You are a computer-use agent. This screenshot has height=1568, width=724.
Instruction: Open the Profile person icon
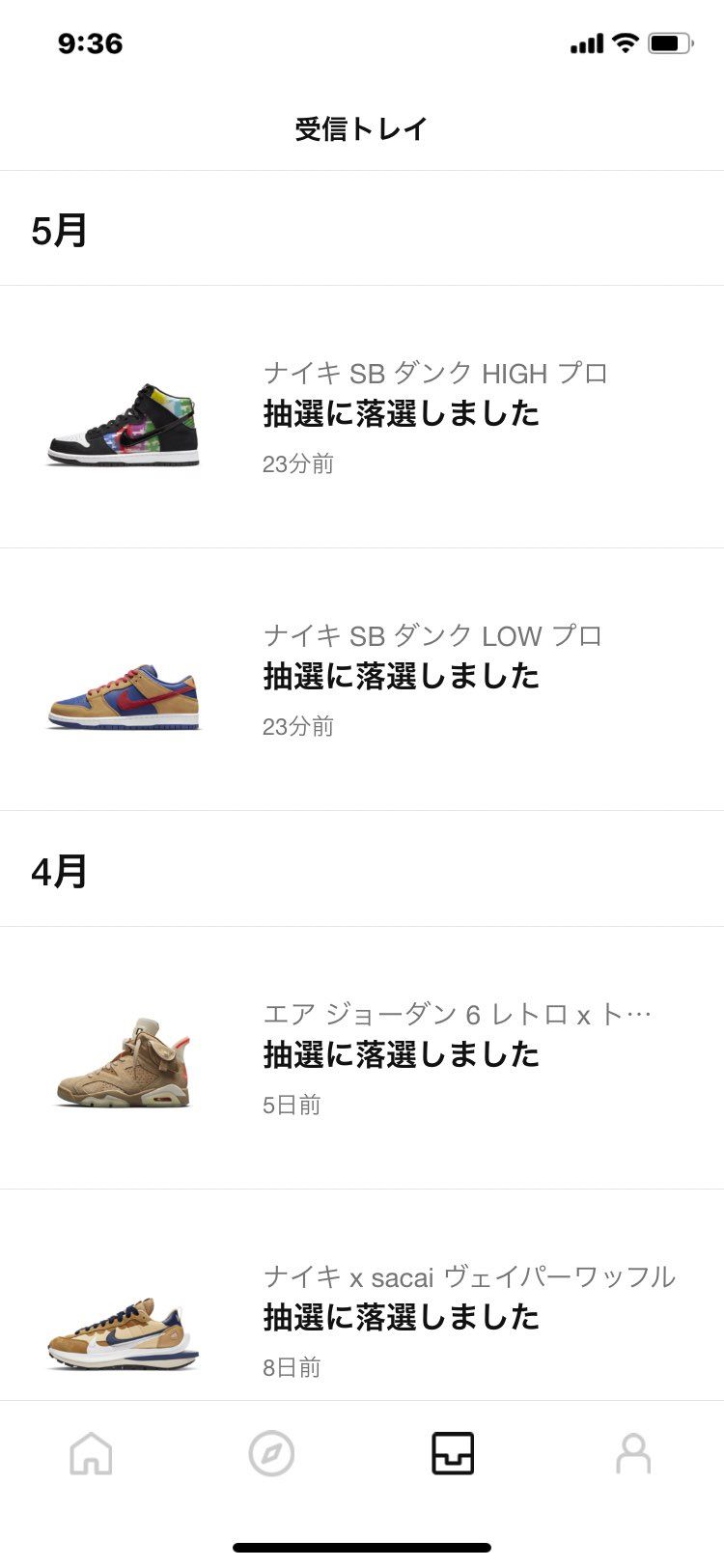coord(633,1454)
